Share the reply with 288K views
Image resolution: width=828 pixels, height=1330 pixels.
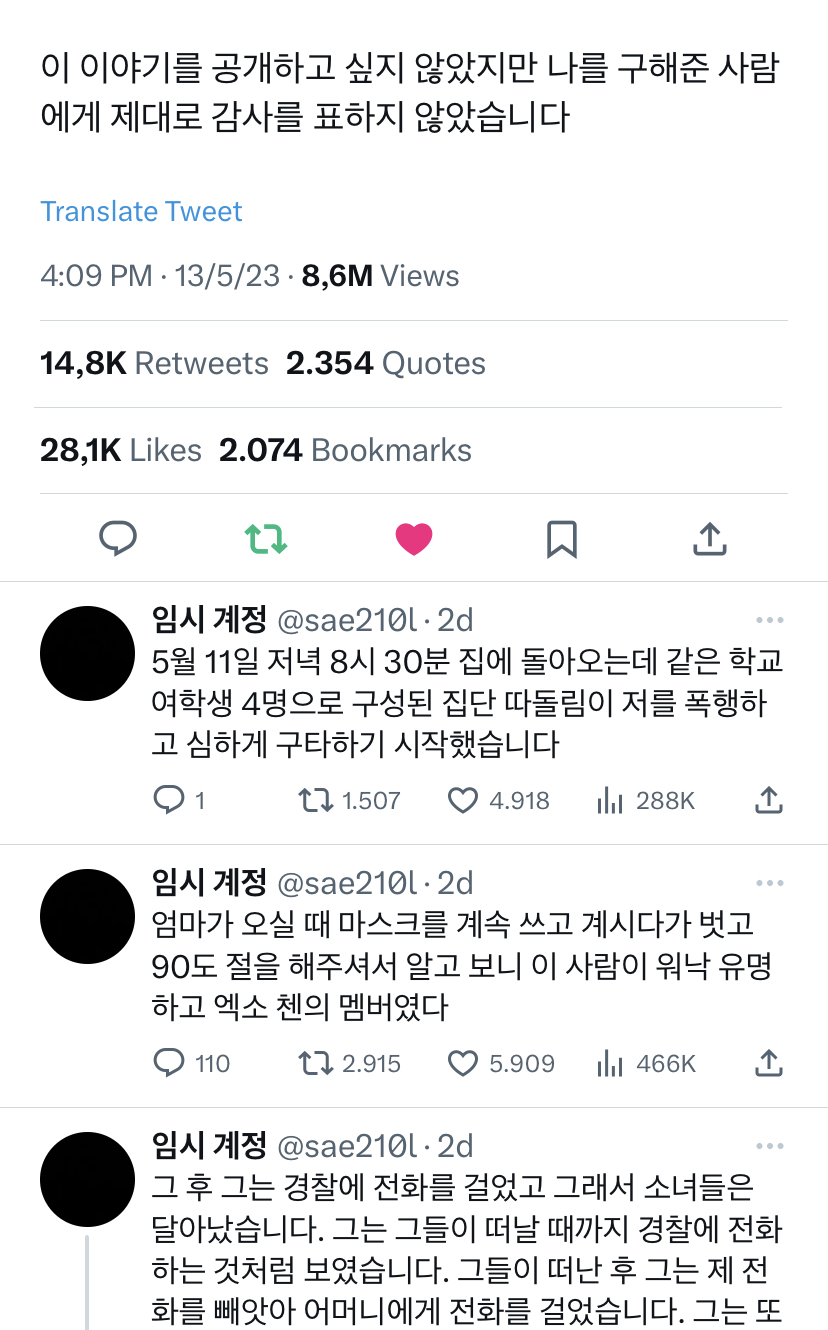pyautogui.click(x=767, y=800)
